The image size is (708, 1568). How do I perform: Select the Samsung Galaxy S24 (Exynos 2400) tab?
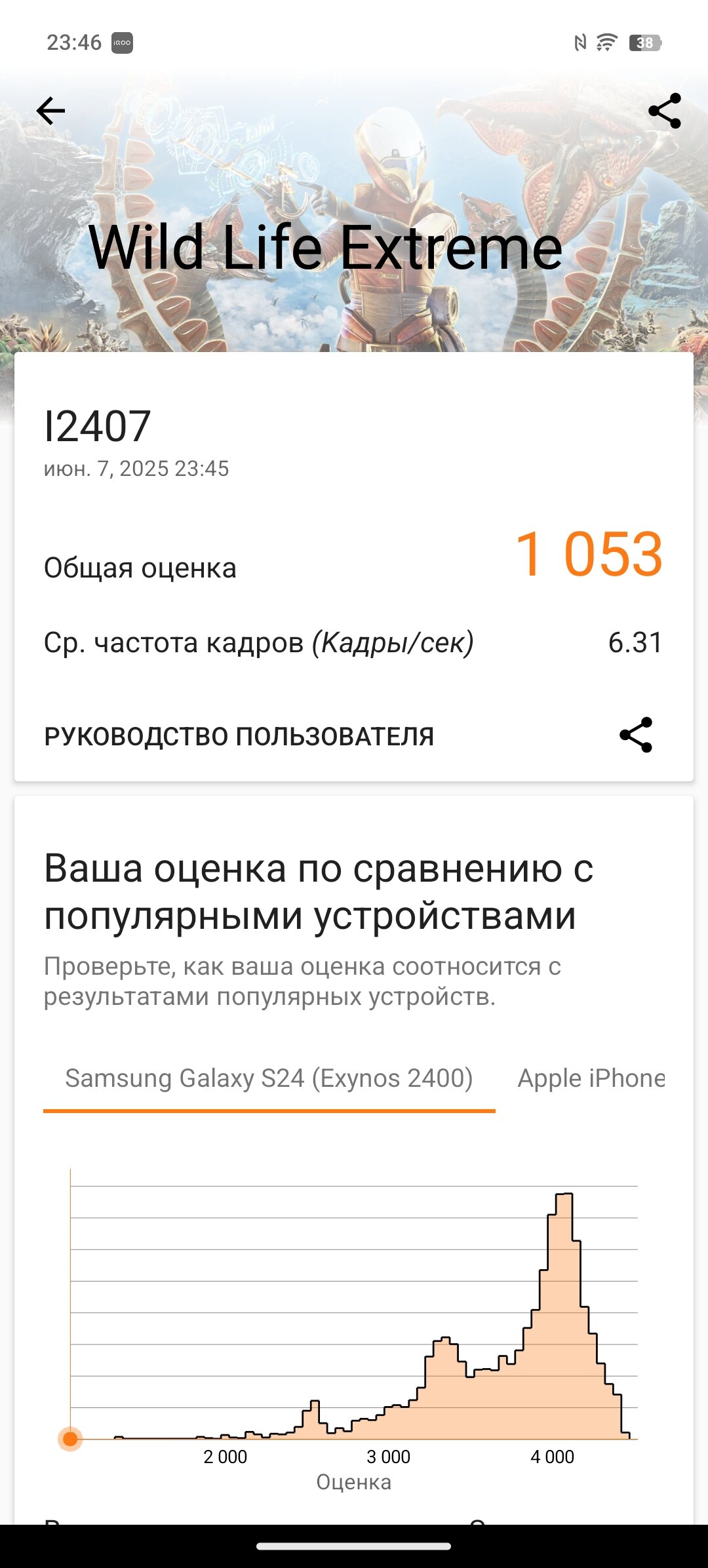pyautogui.click(x=269, y=1079)
